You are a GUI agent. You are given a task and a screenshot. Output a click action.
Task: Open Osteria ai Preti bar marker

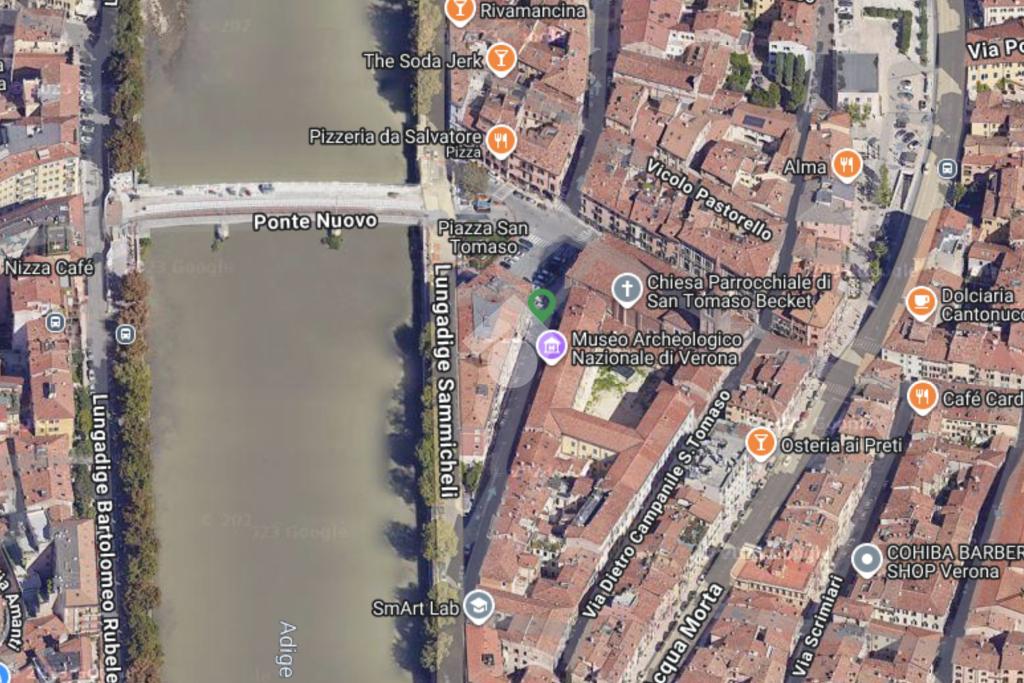click(x=761, y=442)
